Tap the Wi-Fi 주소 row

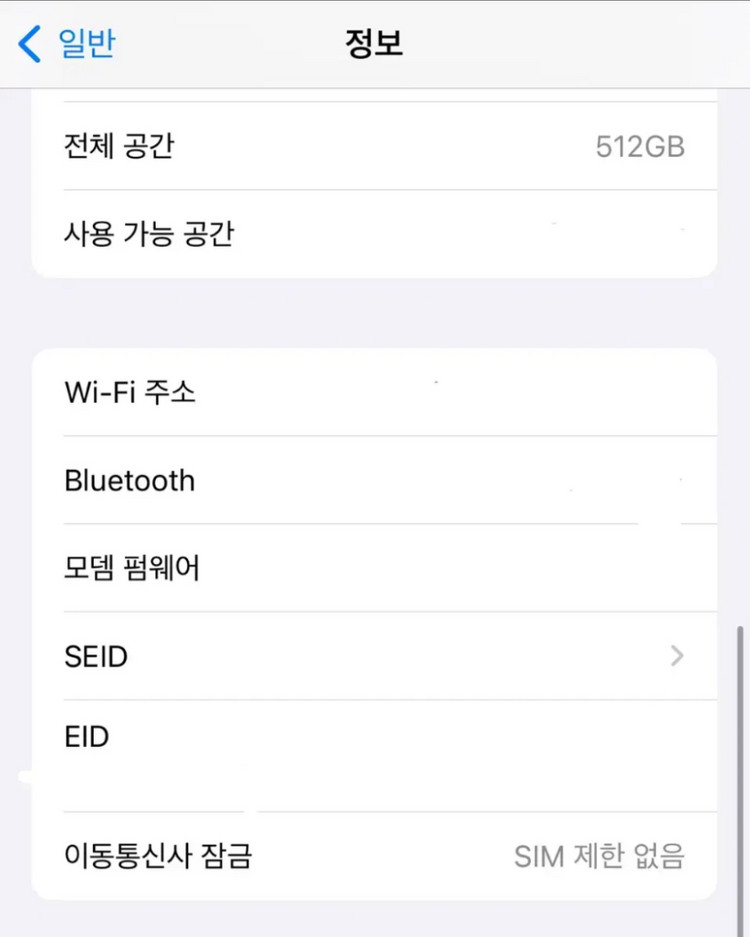click(375, 392)
